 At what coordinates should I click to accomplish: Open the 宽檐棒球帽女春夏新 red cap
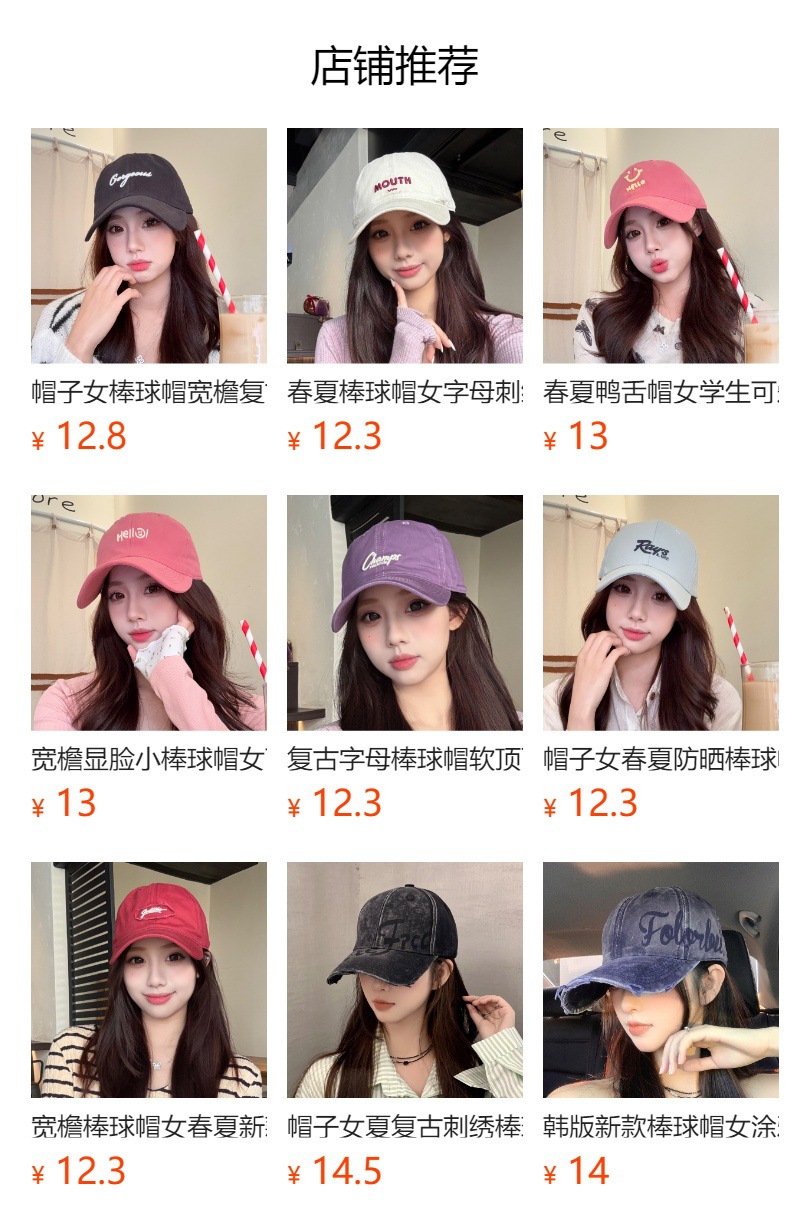[x=148, y=980]
